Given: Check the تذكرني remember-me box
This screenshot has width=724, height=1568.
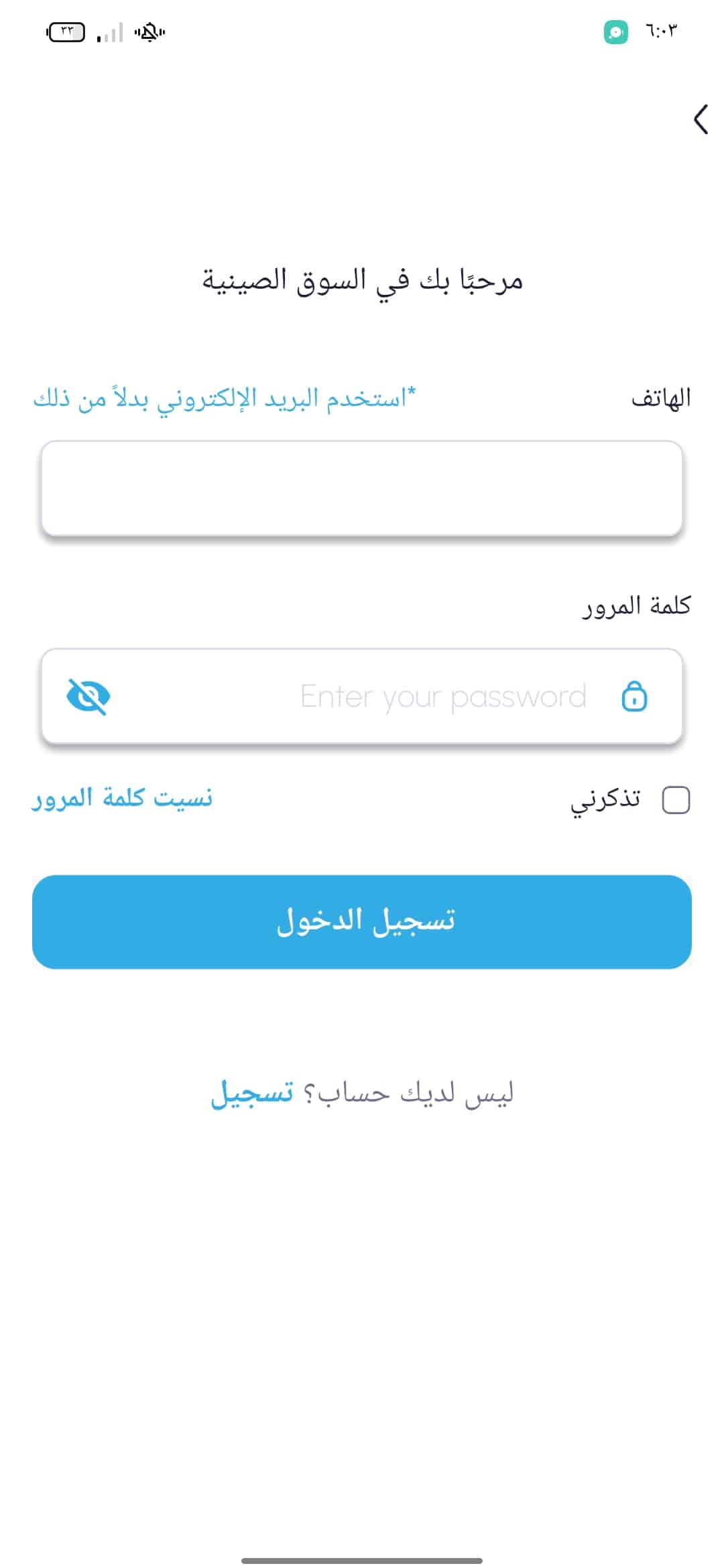Looking at the screenshot, I should point(676,800).
